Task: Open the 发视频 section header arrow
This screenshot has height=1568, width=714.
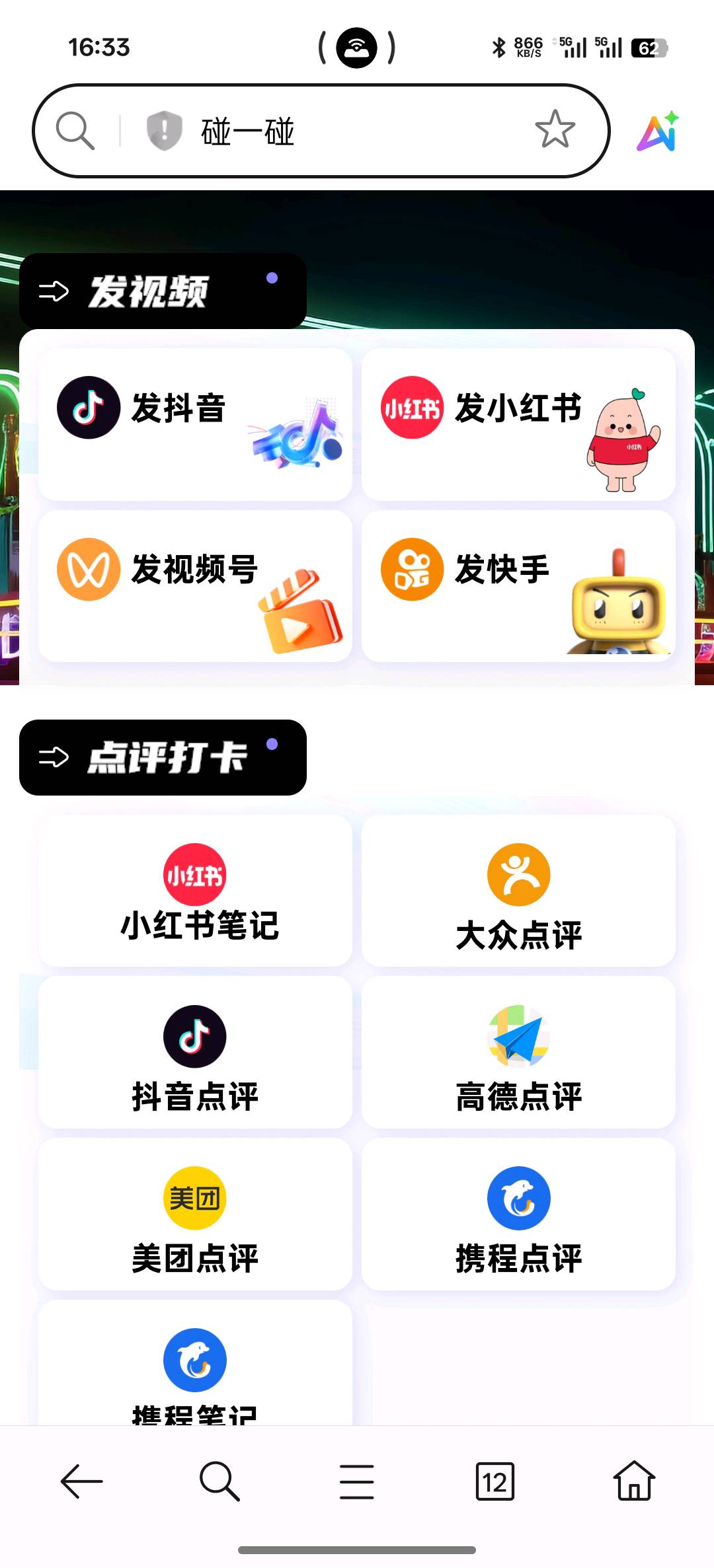Action: pos(54,289)
